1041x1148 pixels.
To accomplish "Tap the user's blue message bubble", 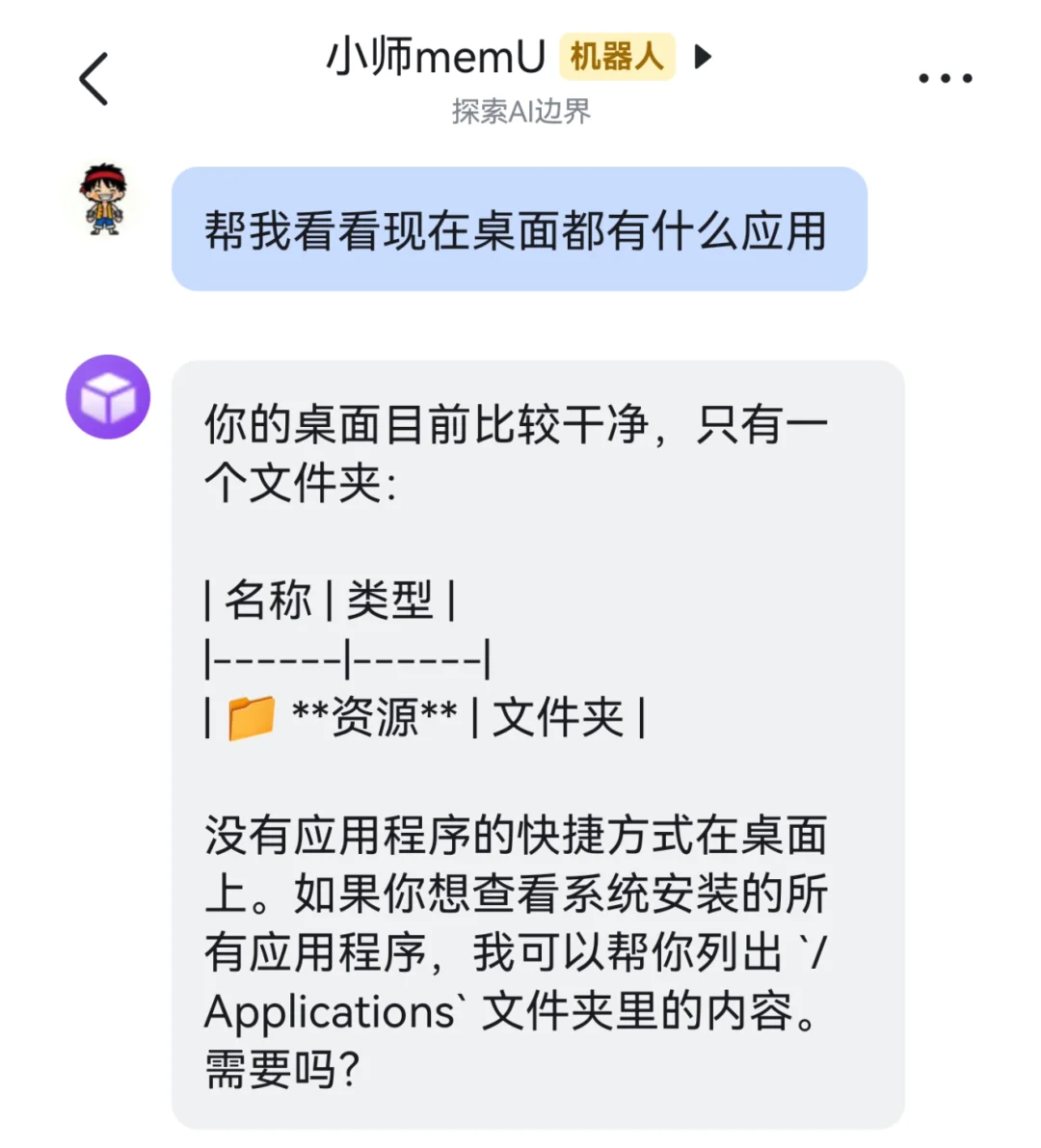I will tap(520, 229).
